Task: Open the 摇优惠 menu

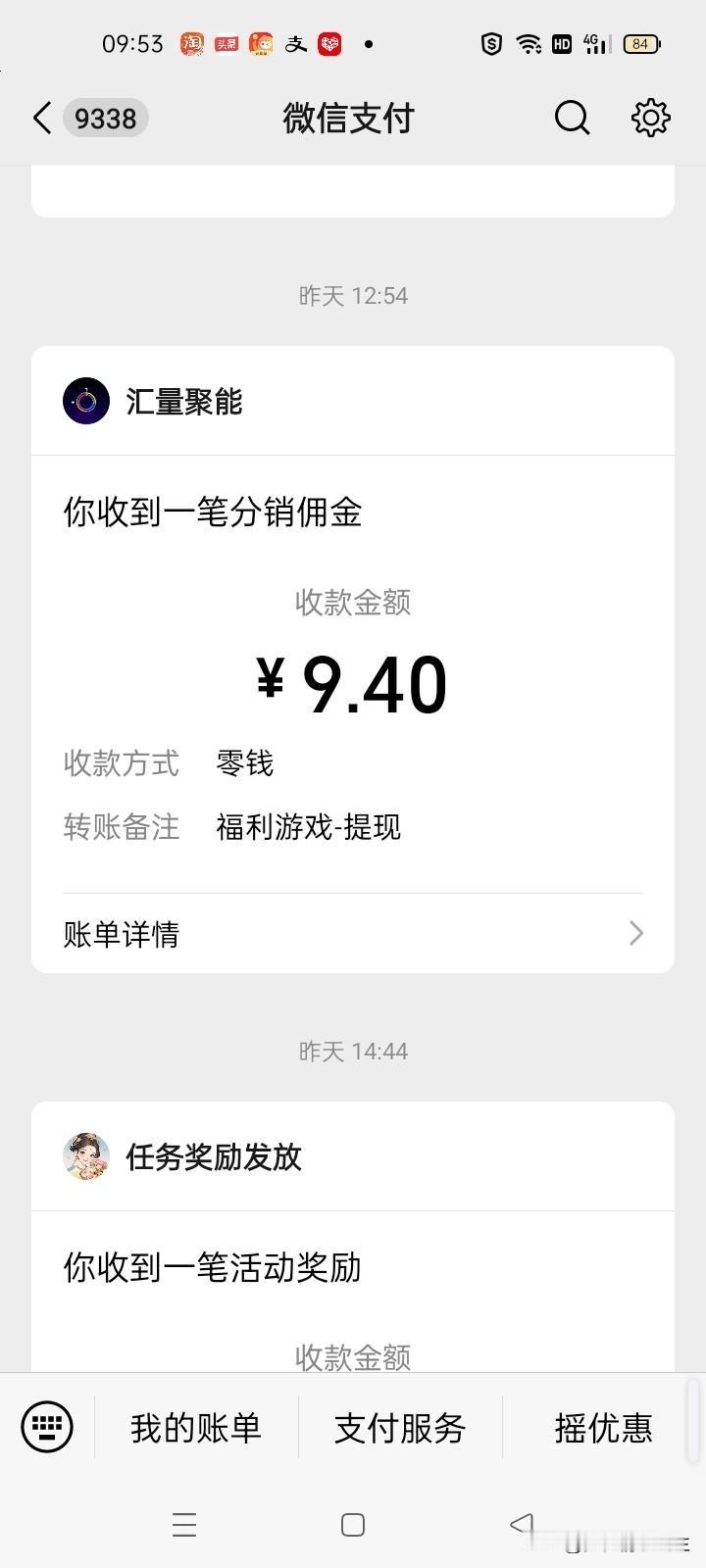Action: click(601, 1429)
